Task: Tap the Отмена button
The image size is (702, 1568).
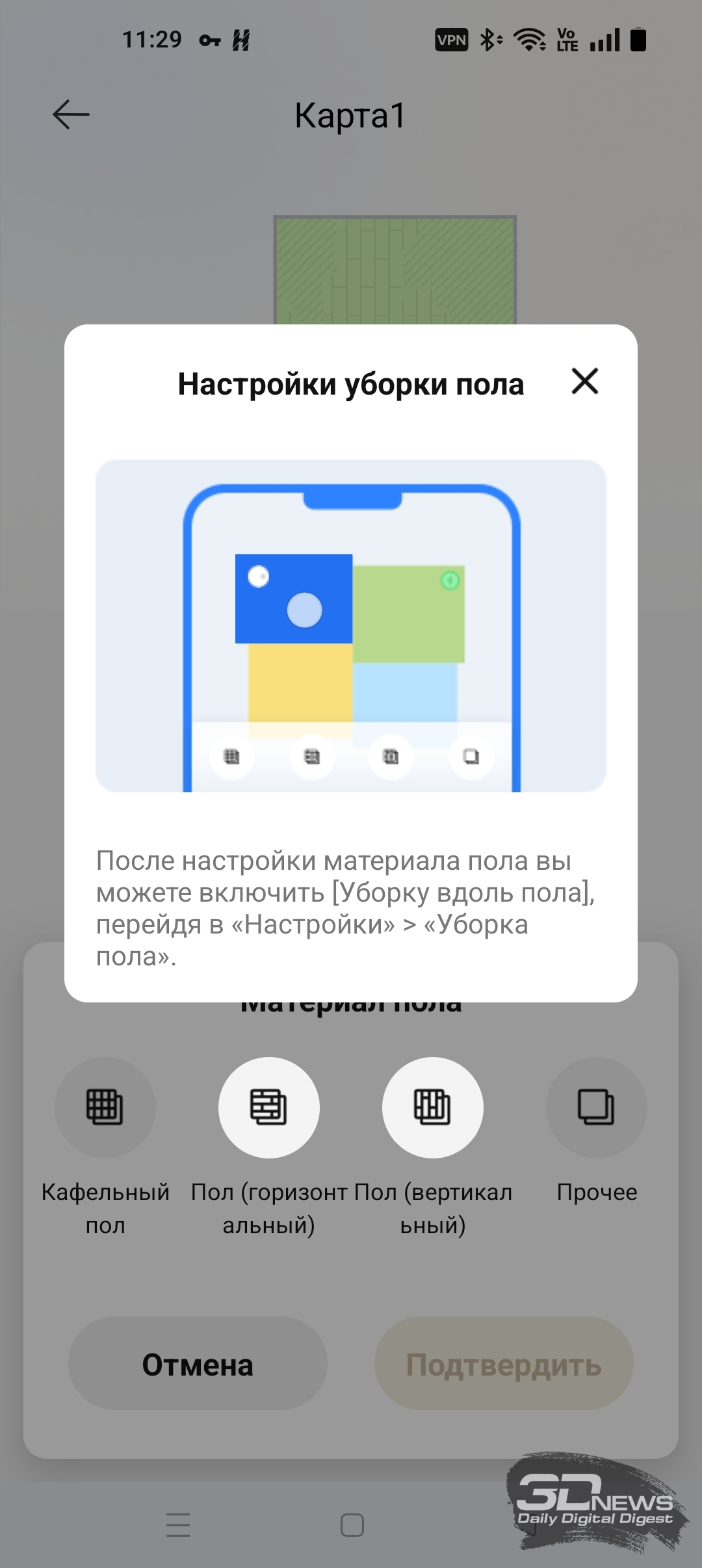Action: pyautogui.click(x=198, y=1364)
